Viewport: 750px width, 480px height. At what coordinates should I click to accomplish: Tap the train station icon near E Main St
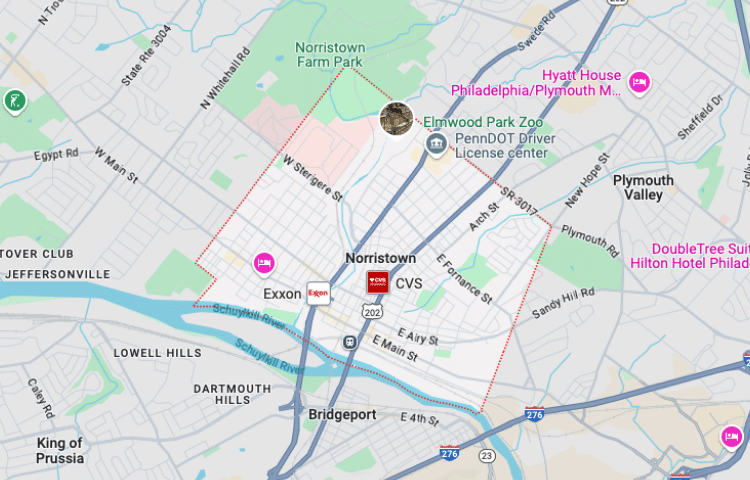(x=350, y=342)
